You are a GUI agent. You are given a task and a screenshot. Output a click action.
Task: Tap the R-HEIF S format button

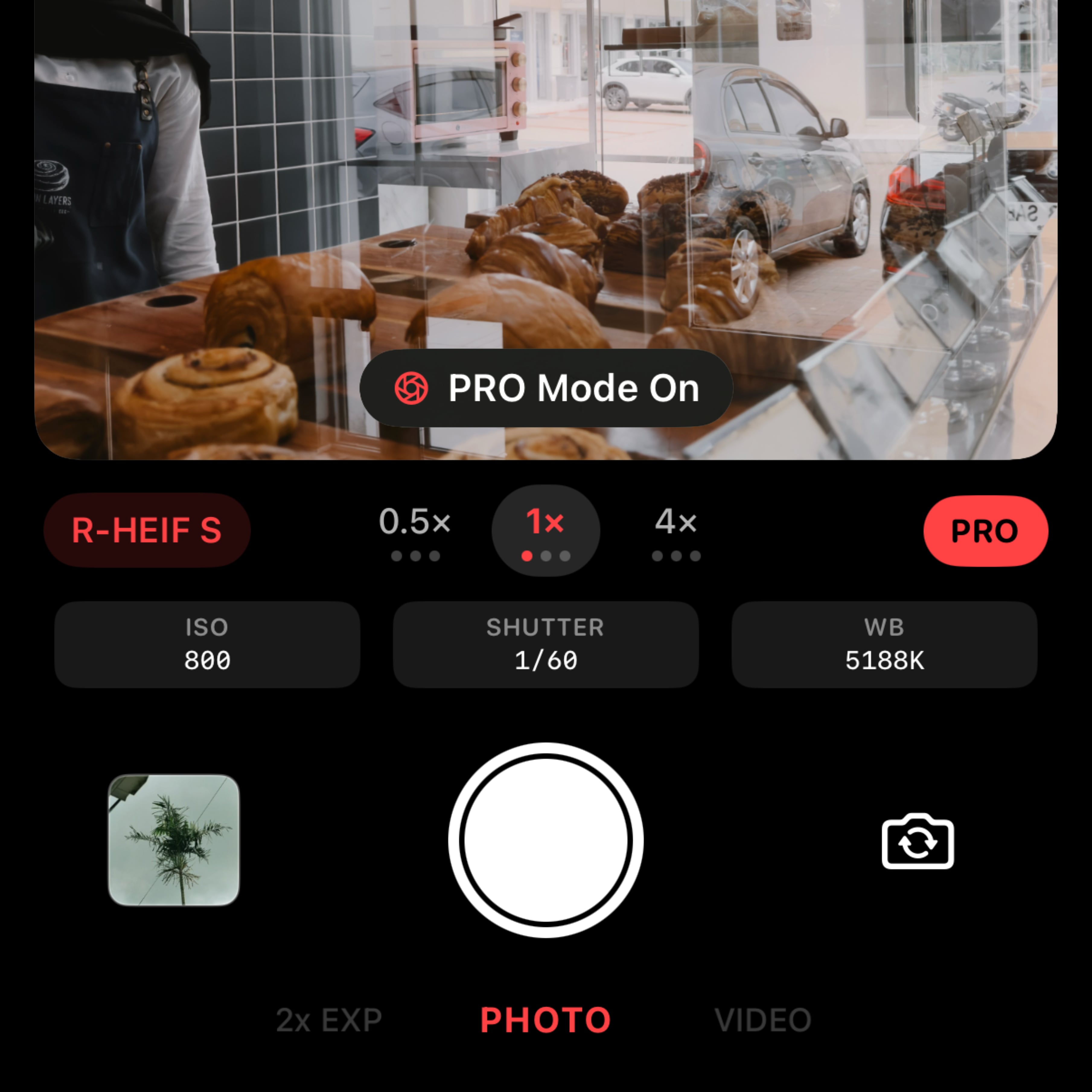[147, 530]
